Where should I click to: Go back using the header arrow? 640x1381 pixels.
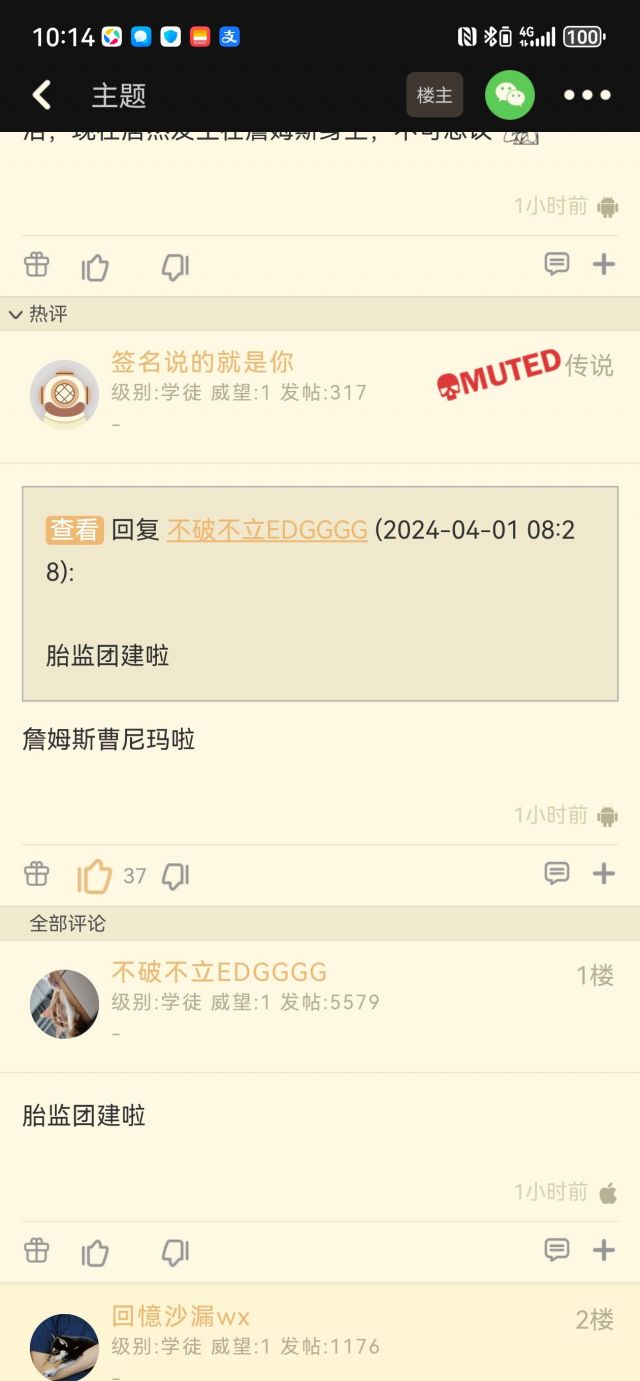click(42, 95)
